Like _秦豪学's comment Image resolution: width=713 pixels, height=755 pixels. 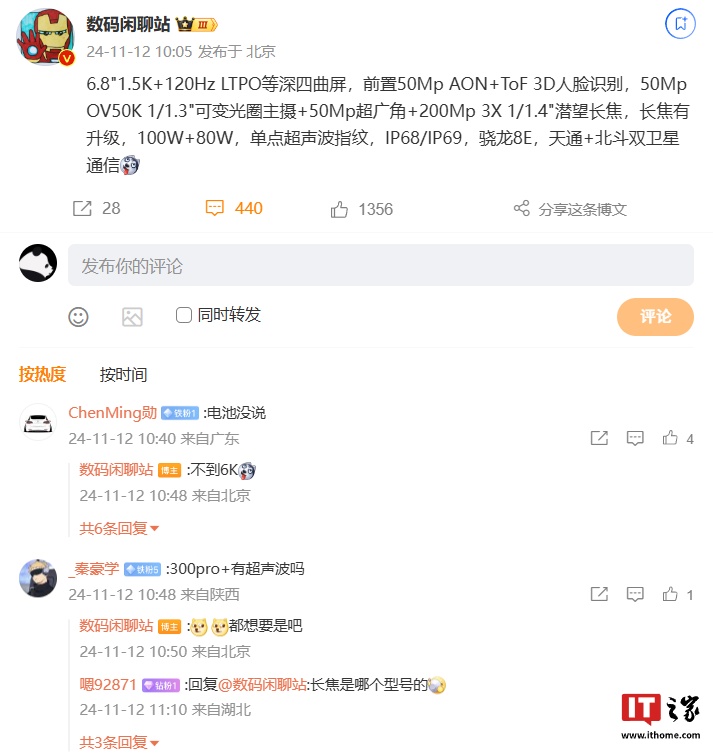pos(677,594)
